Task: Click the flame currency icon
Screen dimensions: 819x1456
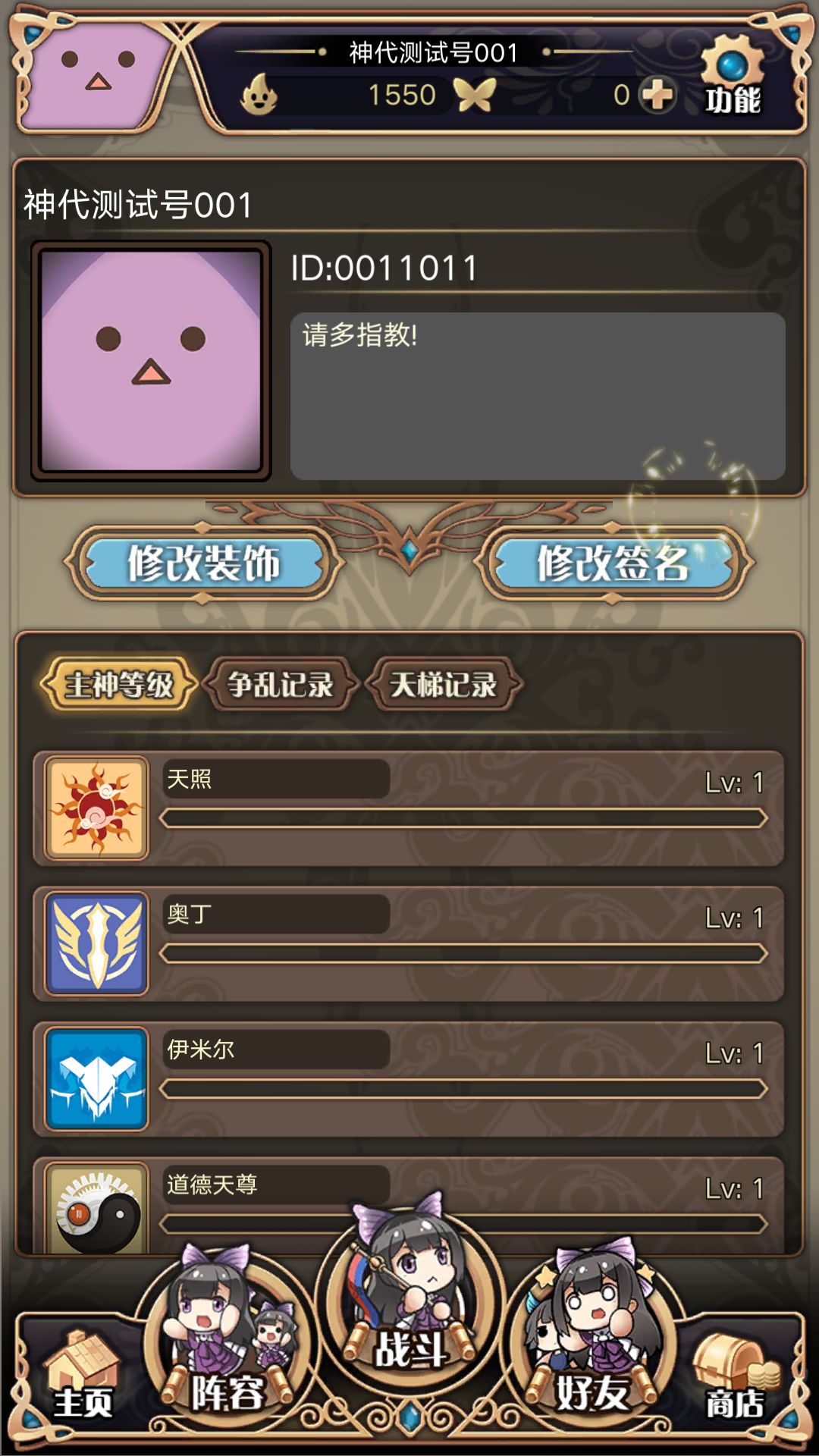Action: pos(262,93)
